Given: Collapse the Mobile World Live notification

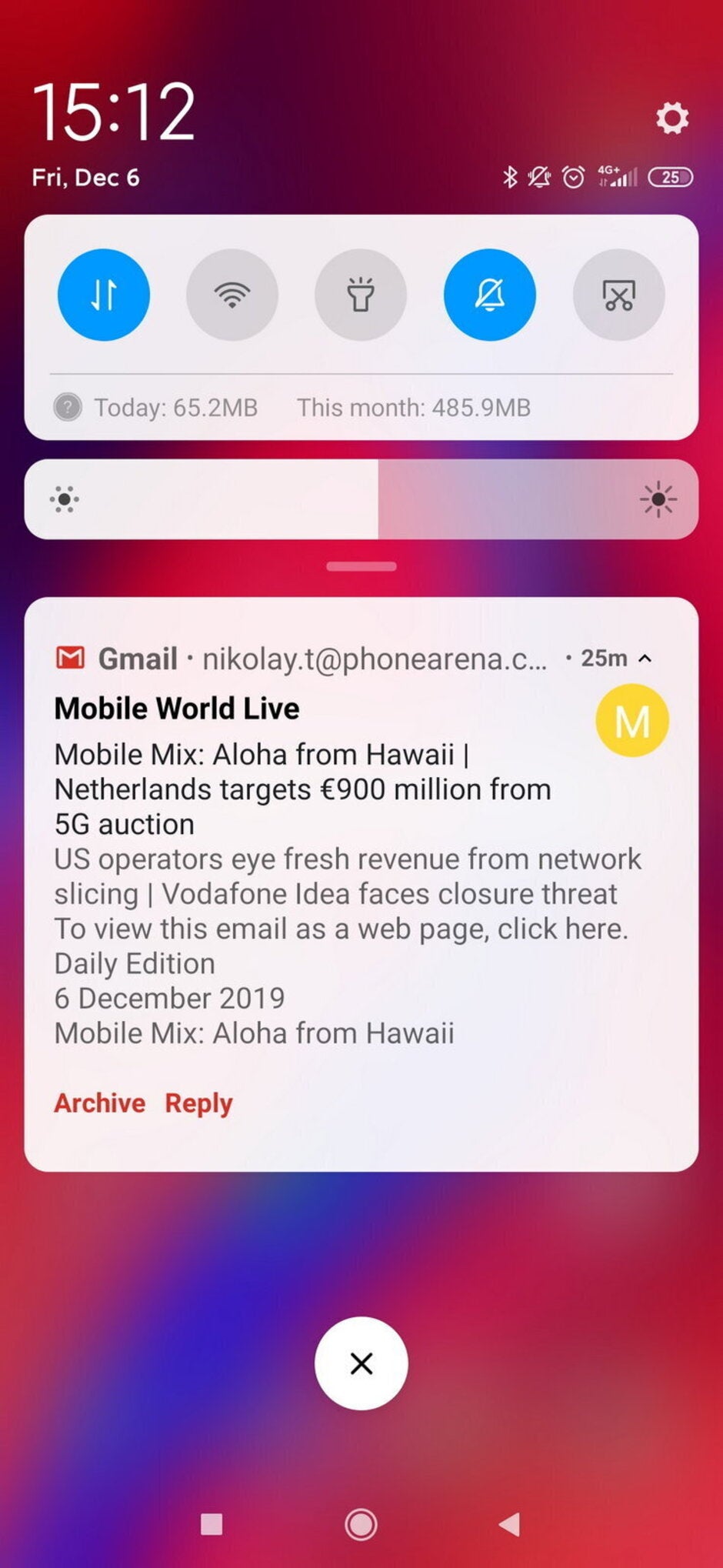Looking at the screenshot, I should (x=646, y=659).
